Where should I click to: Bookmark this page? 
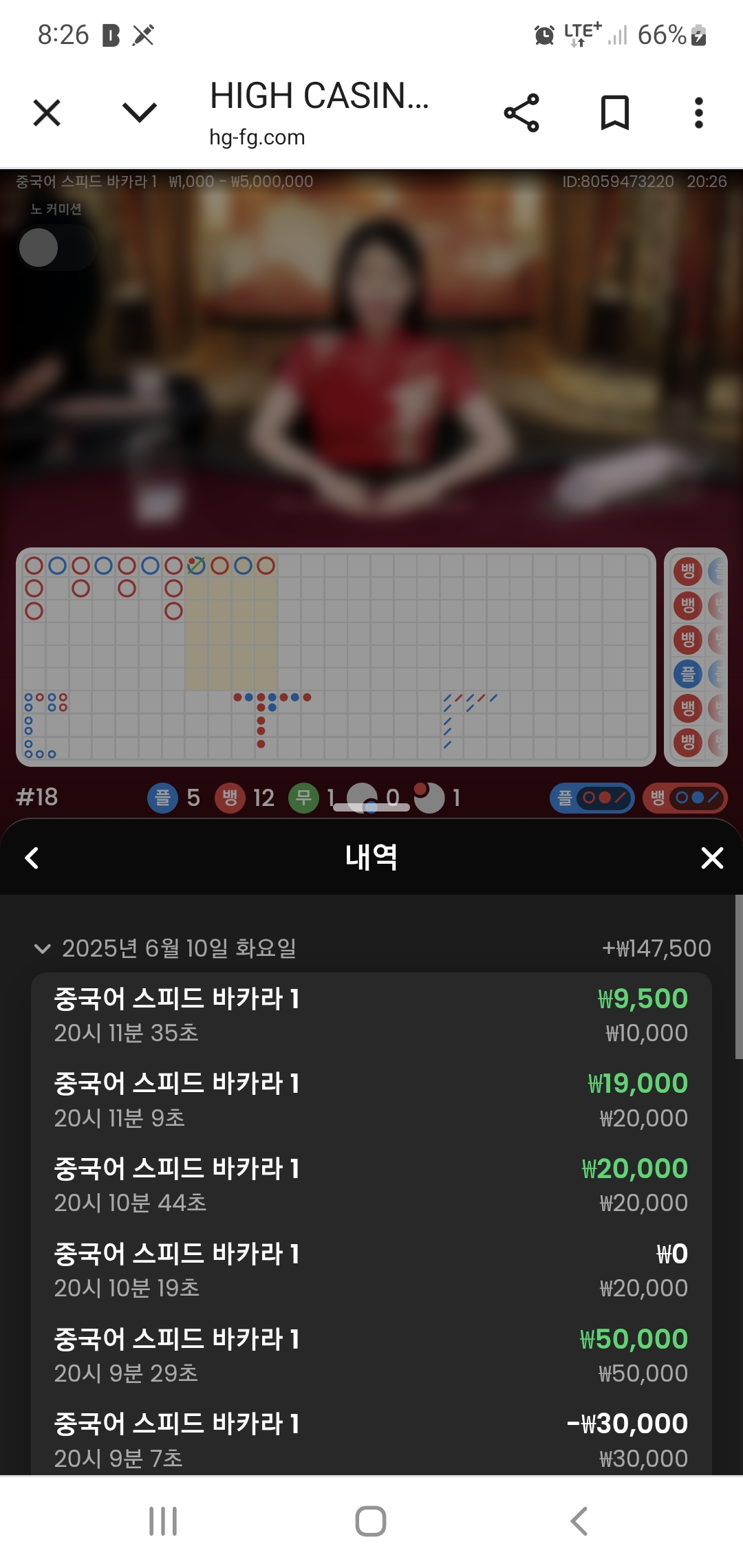pos(615,113)
